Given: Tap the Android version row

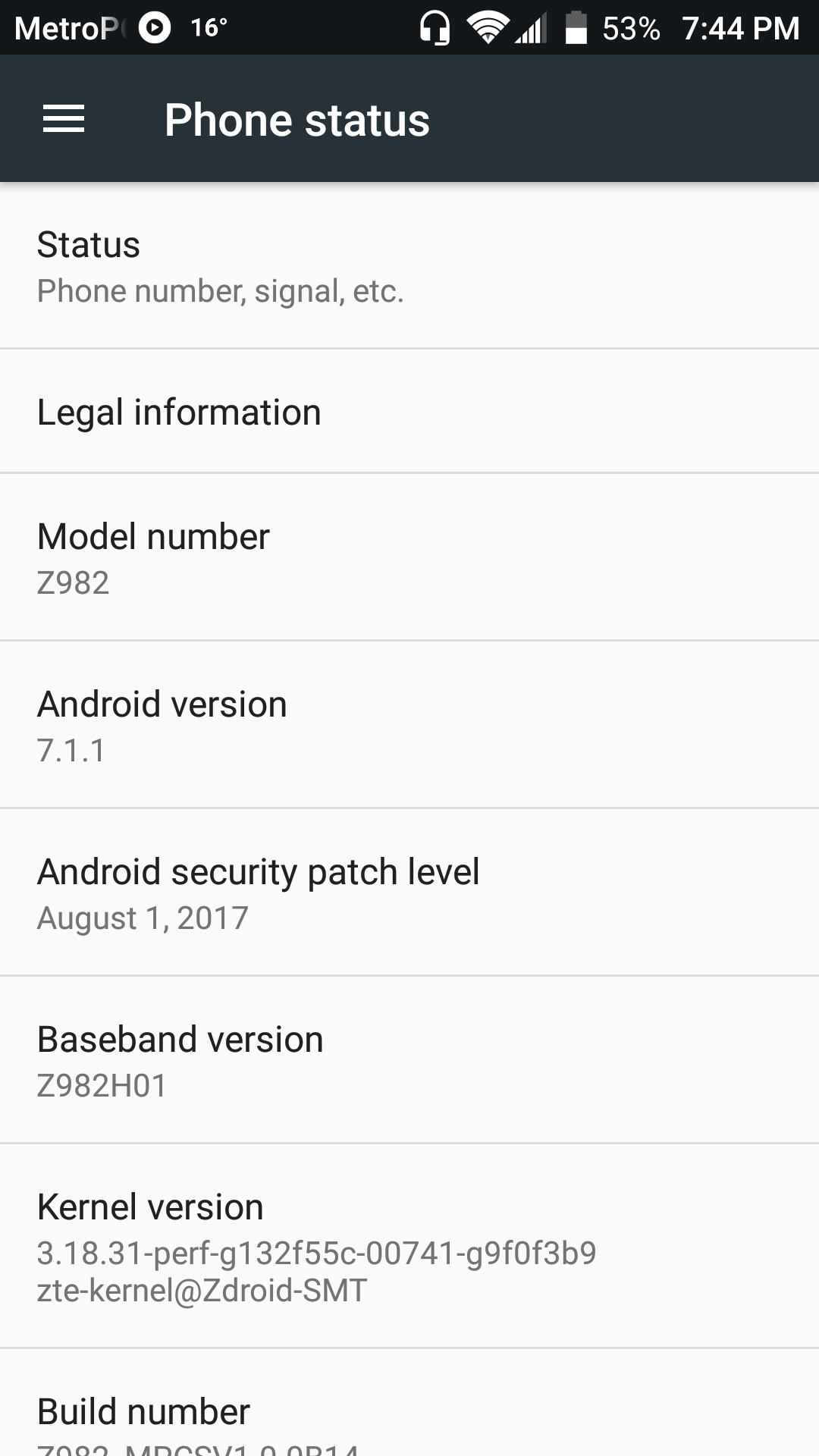Looking at the screenshot, I should 409,725.
